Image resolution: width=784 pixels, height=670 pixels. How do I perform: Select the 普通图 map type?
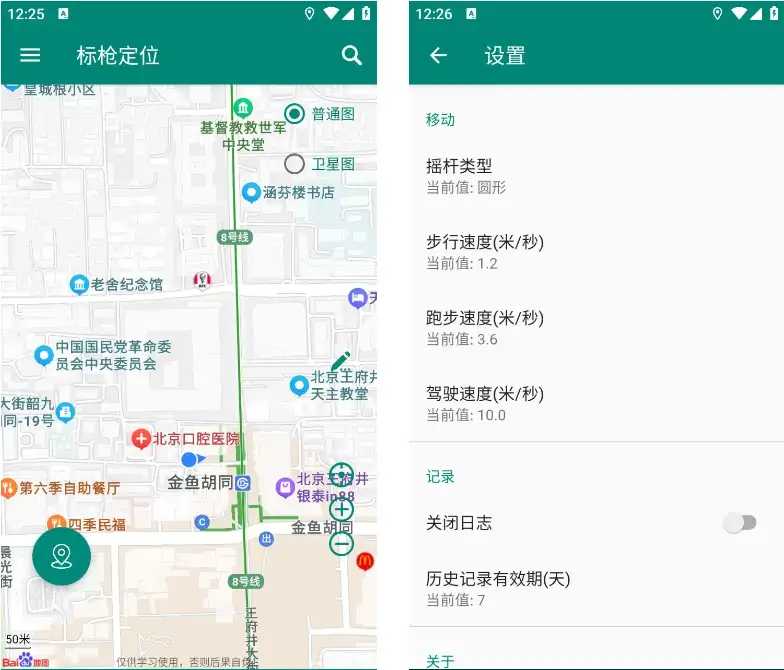tap(294, 114)
